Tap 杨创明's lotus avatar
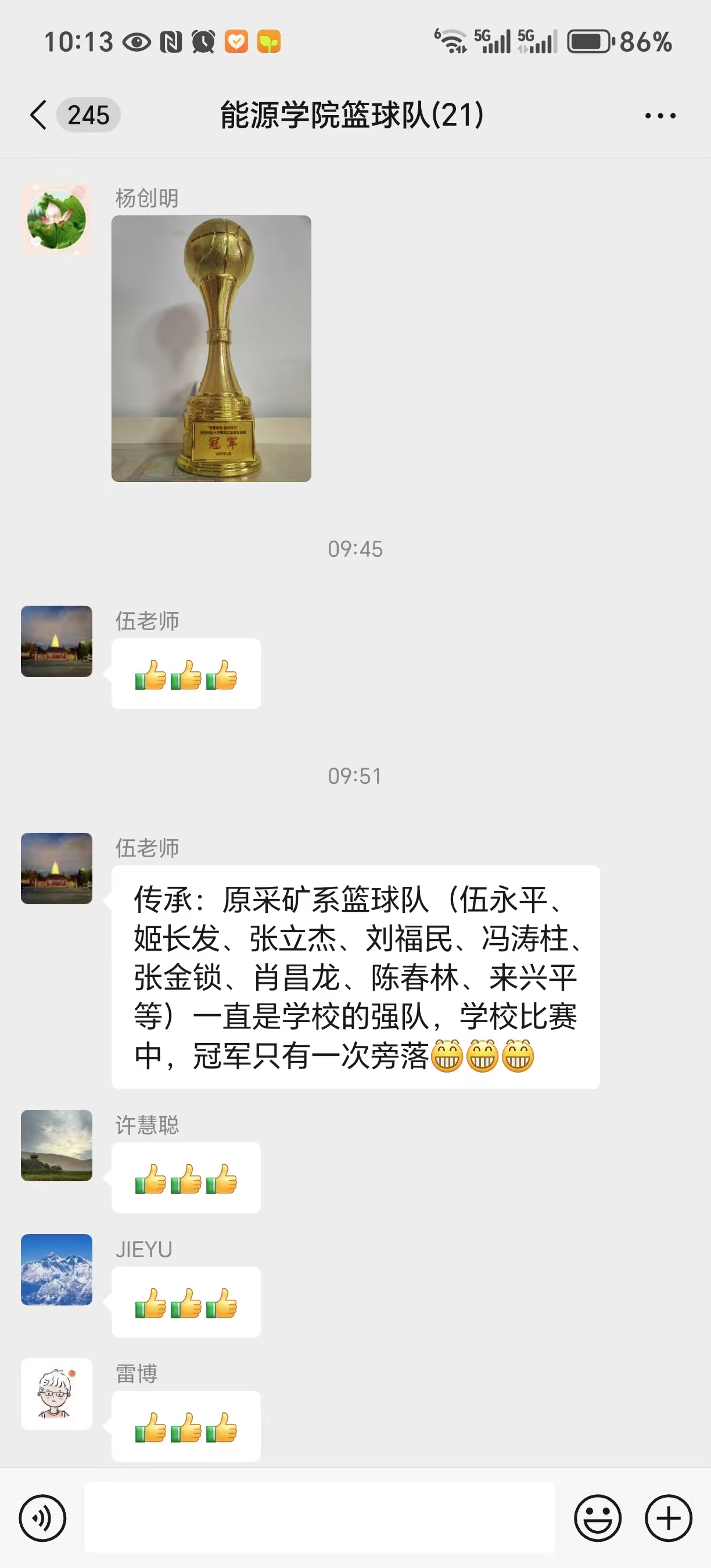Image resolution: width=711 pixels, height=1568 pixels. click(56, 220)
